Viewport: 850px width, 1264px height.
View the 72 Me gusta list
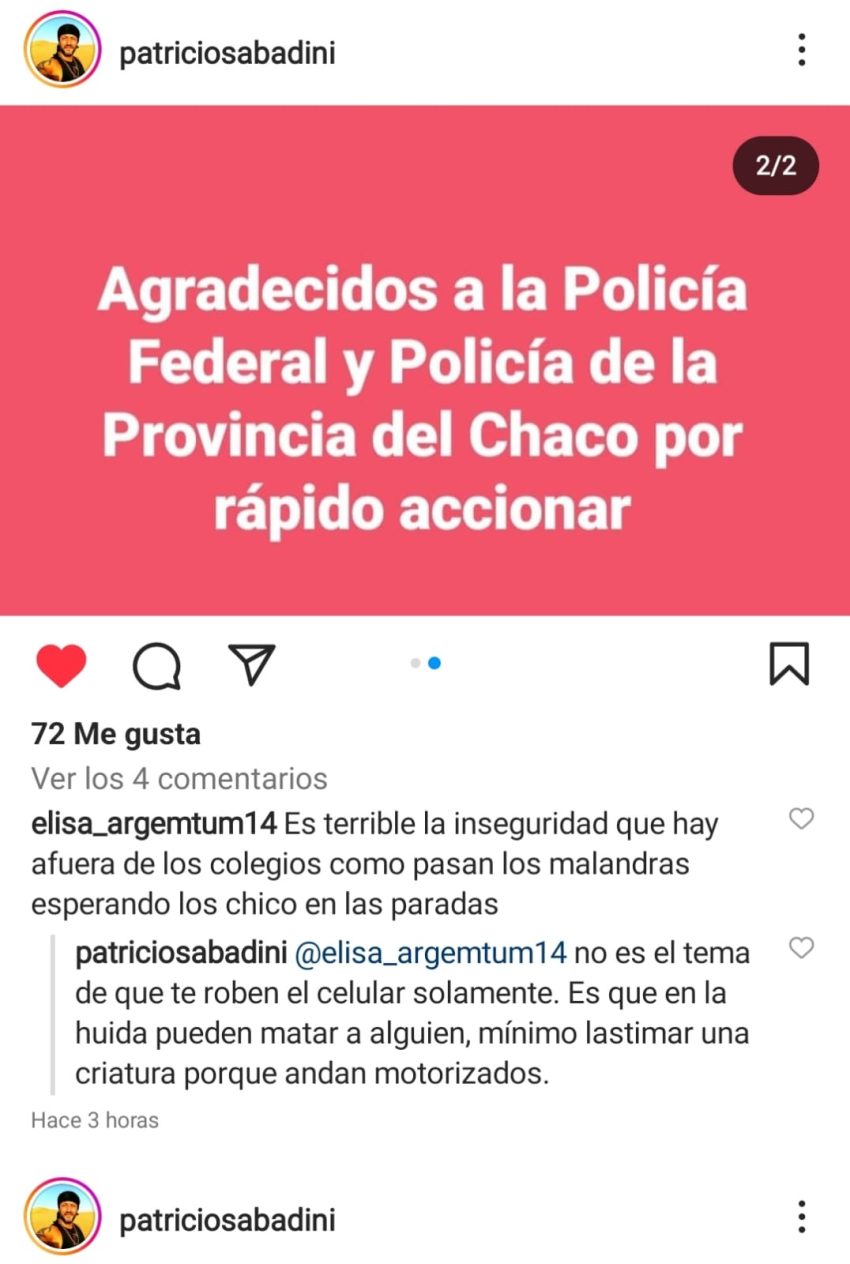click(x=116, y=734)
